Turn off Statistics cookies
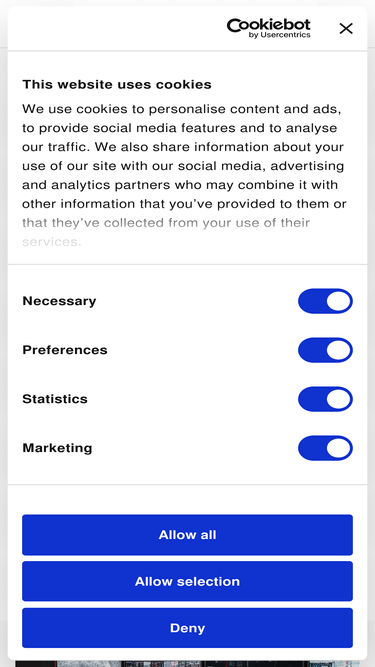This screenshot has width=375, height=667. click(325, 399)
